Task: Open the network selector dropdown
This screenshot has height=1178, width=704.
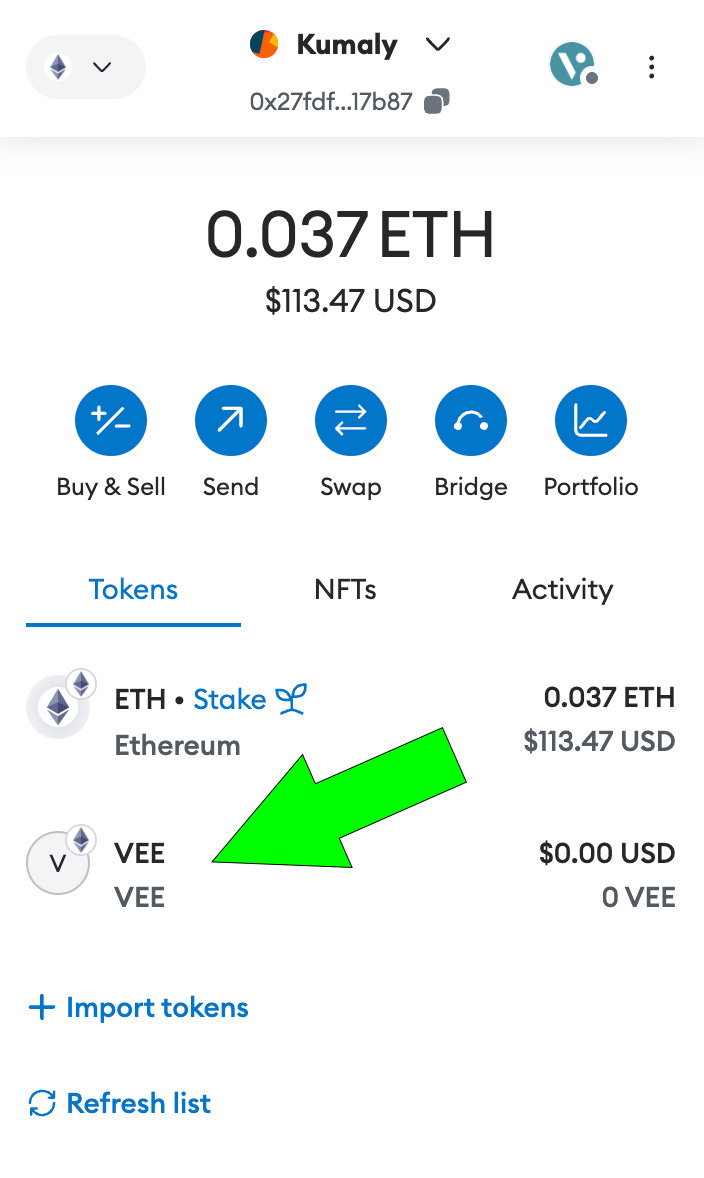Action: coord(86,67)
